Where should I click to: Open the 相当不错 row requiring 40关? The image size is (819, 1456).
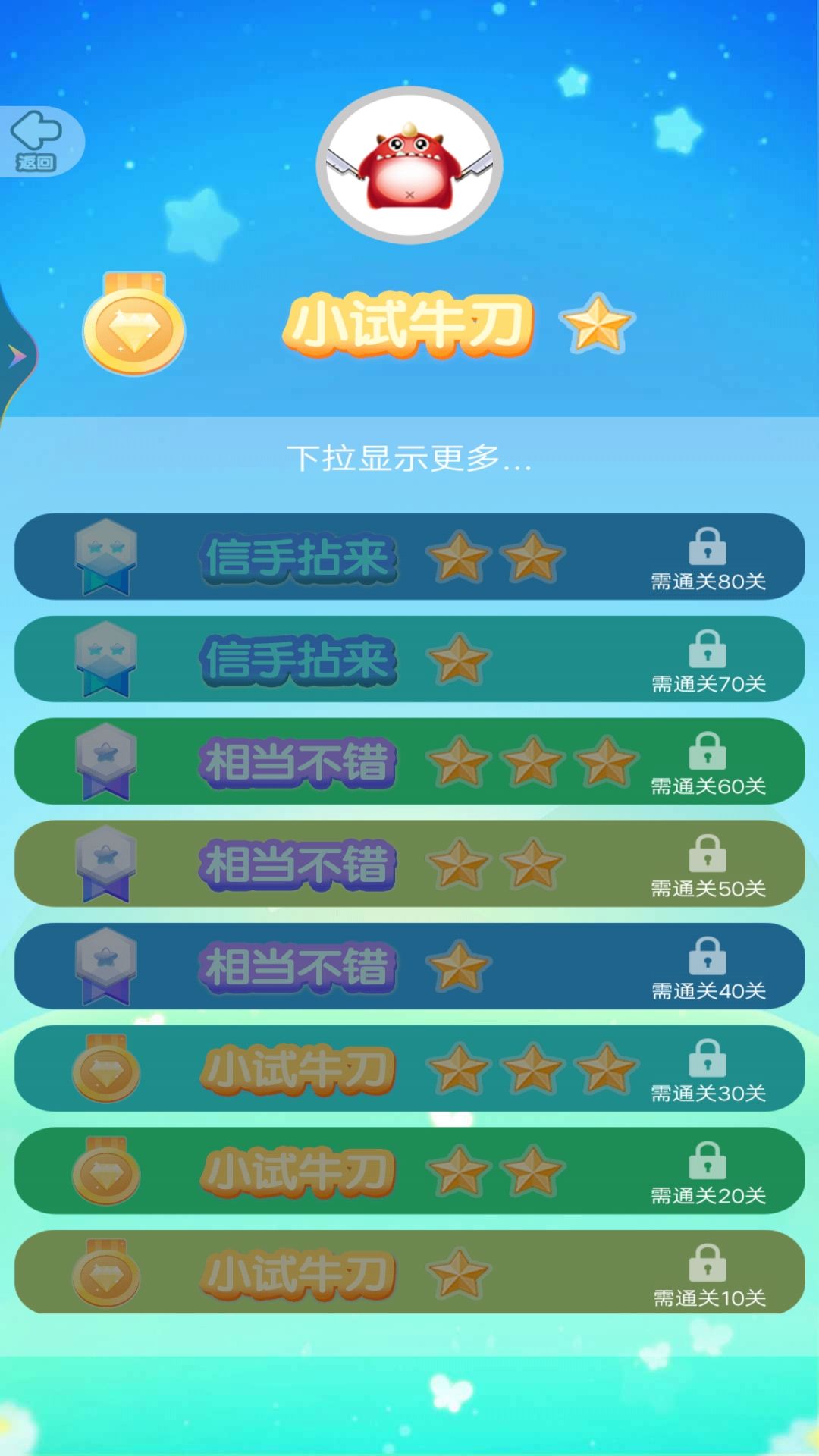[409, 966]
